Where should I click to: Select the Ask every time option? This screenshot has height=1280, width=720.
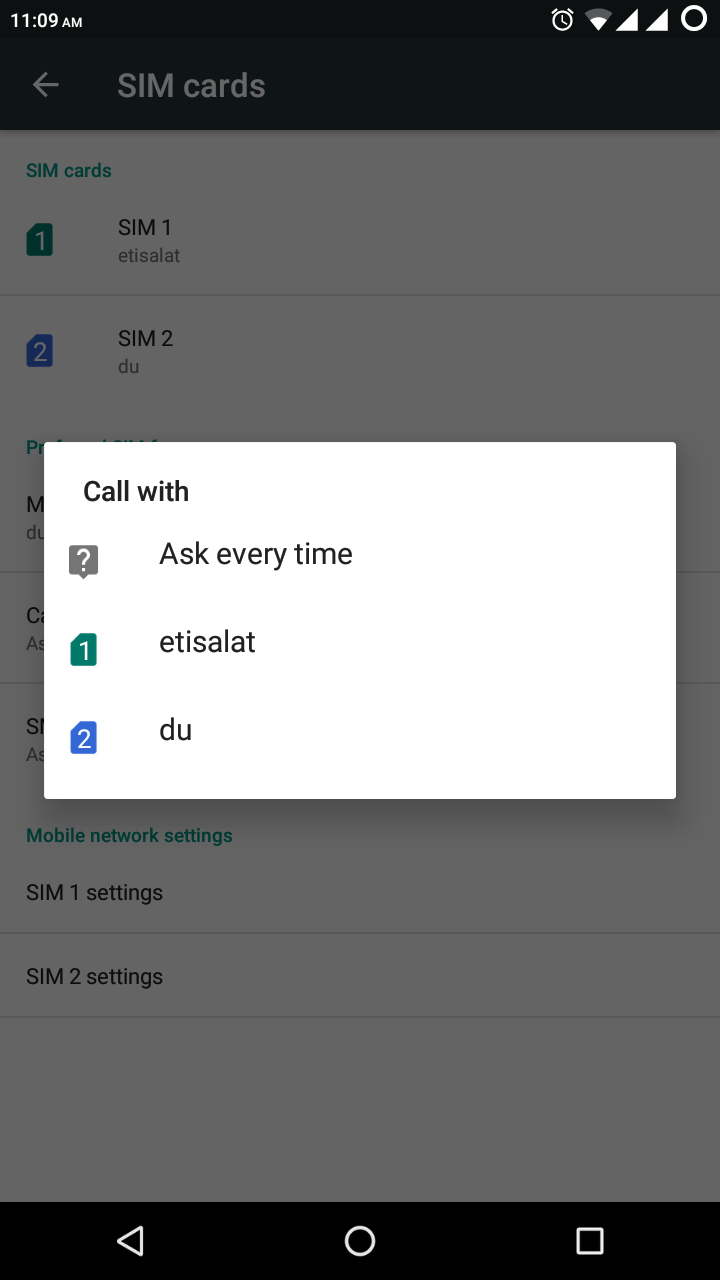coord(360,556)
